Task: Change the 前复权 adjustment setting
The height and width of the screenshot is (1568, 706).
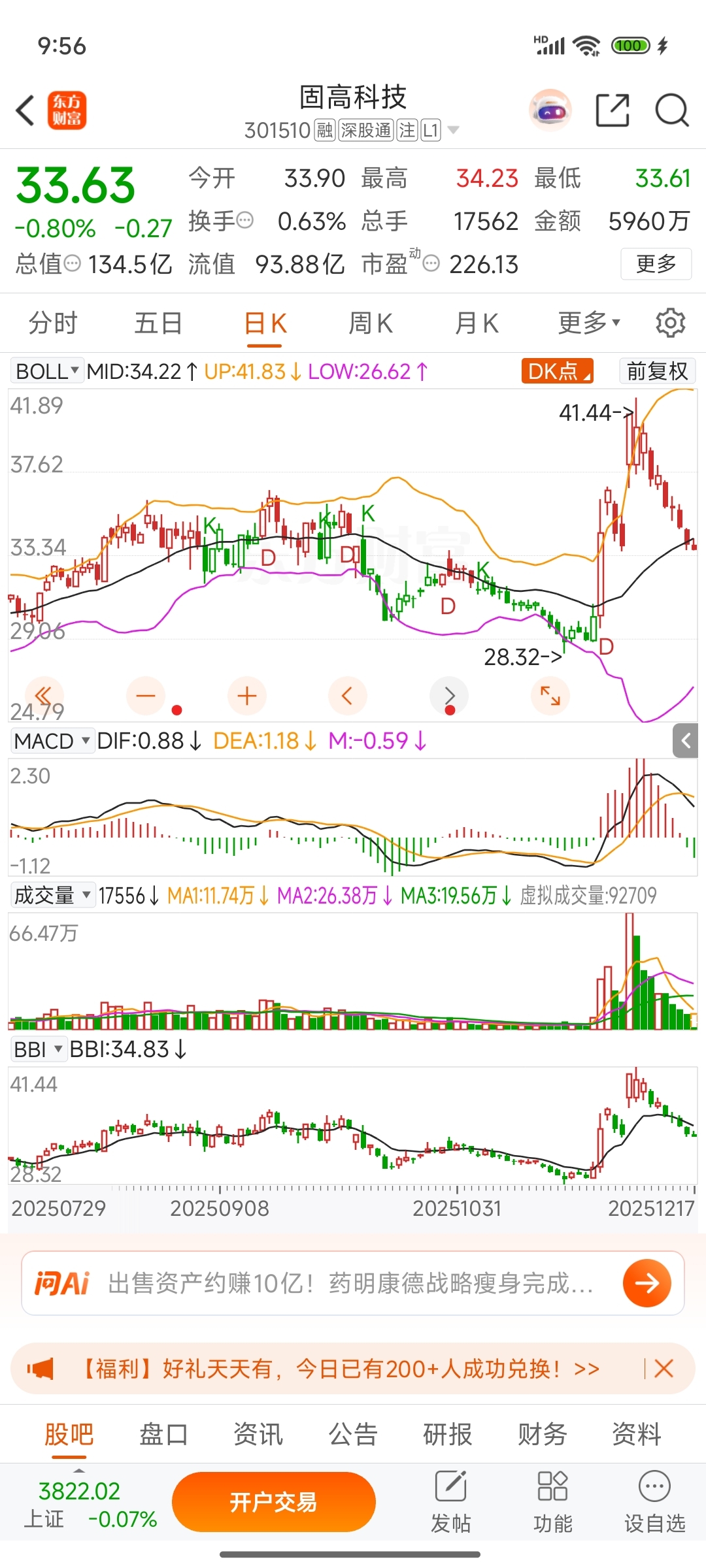Action: point(657,371)
